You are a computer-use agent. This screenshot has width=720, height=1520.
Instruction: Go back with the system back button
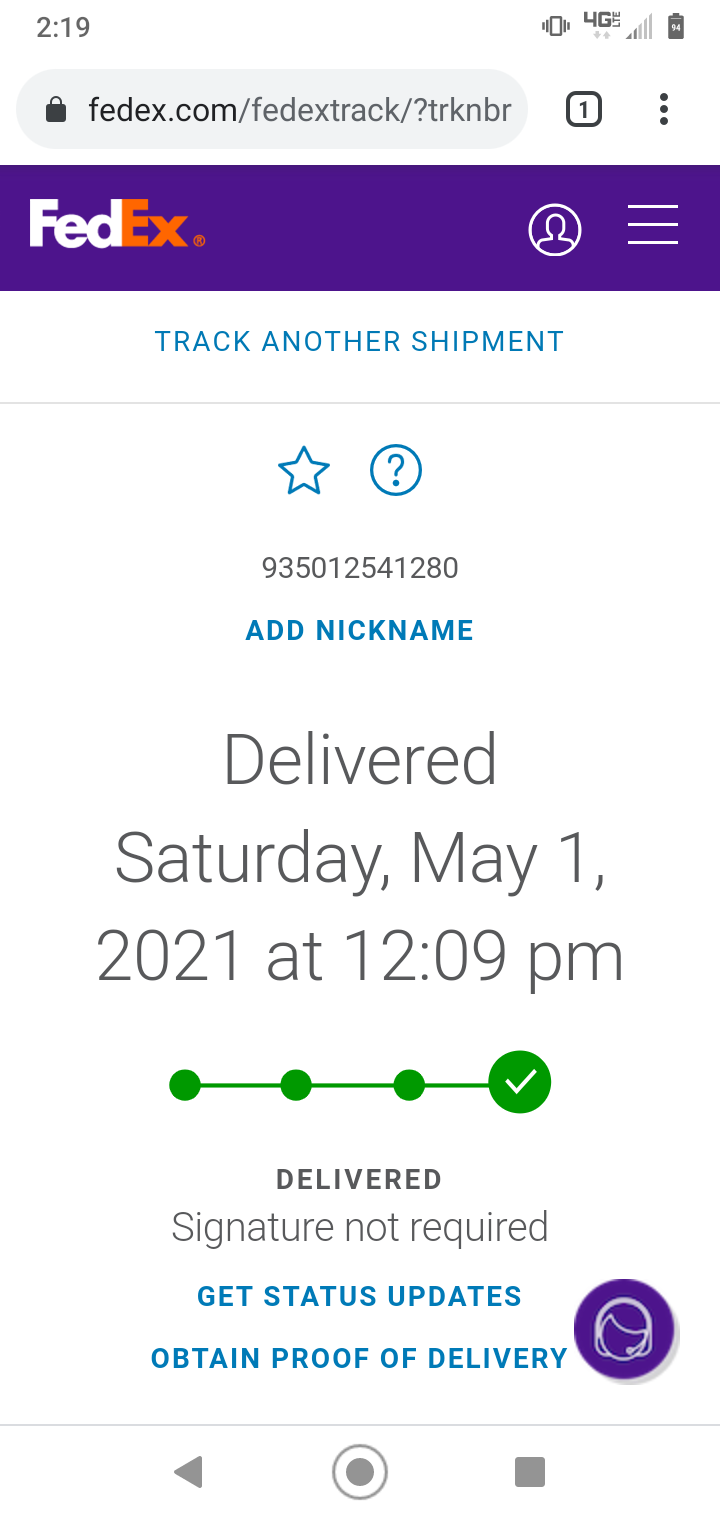(x=188, y=1472)
